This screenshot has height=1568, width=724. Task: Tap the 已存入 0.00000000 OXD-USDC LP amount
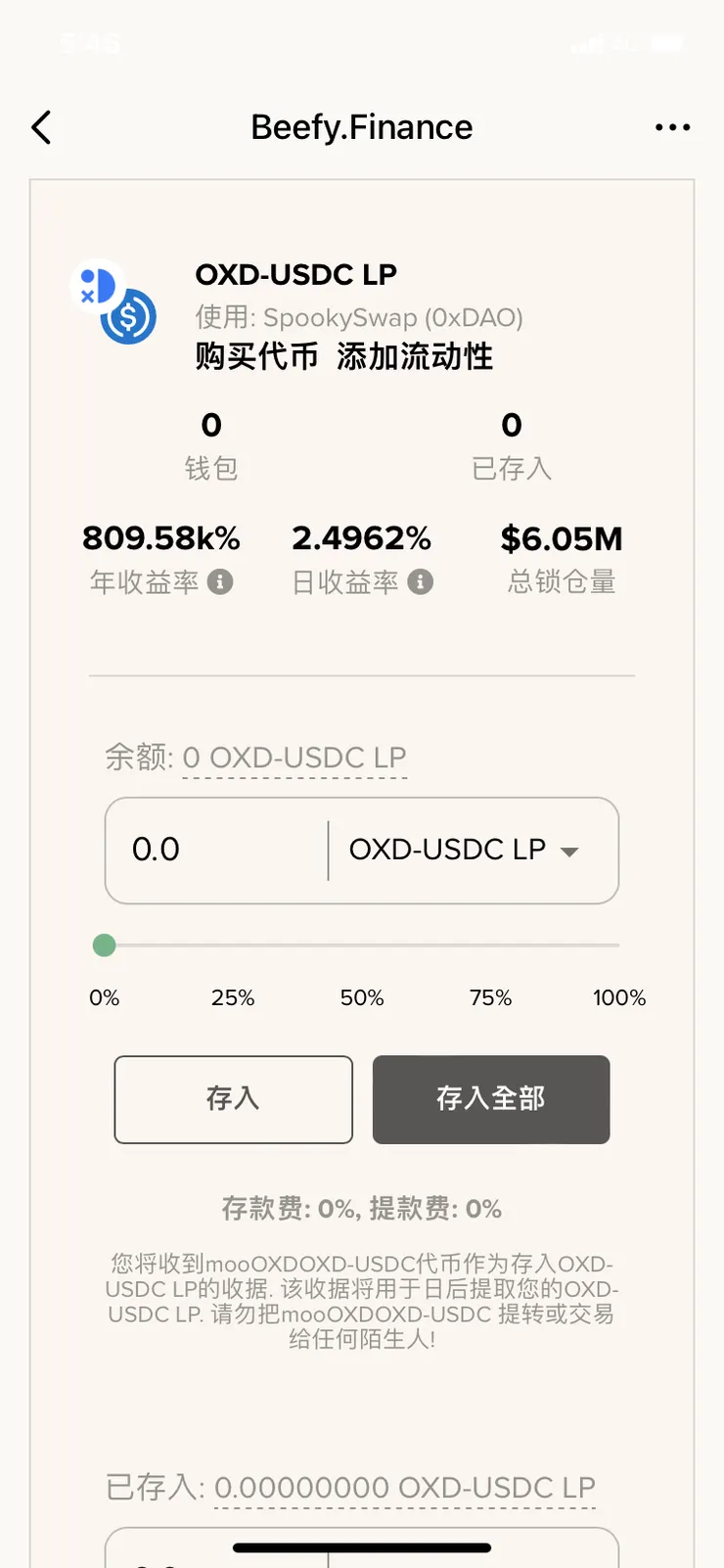[404, 1488]
